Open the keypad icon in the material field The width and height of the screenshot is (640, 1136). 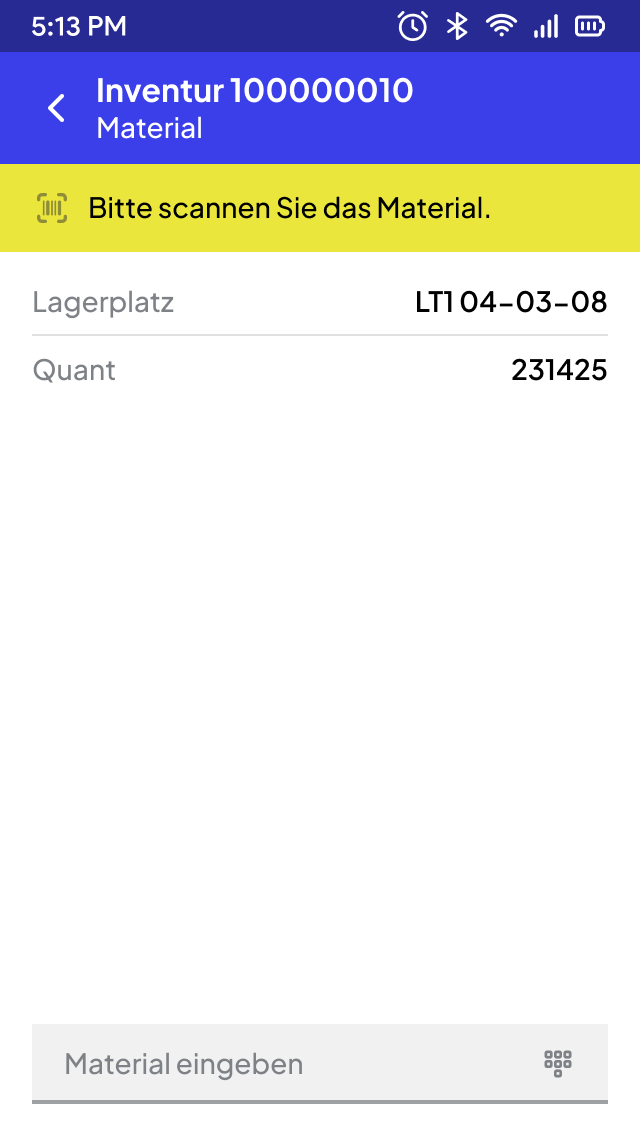[x=558, y=1064]
